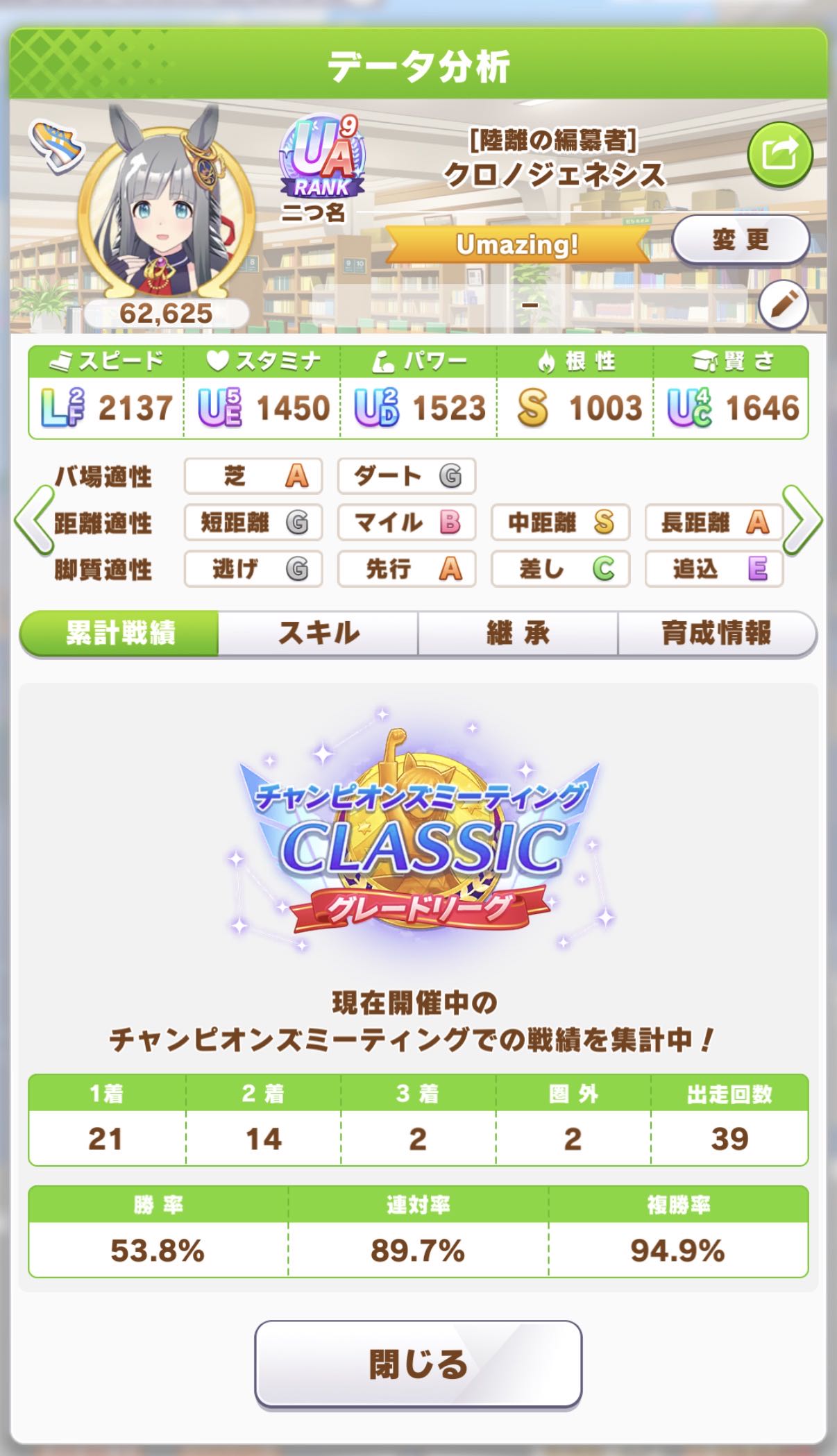Tap the pencil edit icon
This screenshot has width=837, height=1456.
coord(783,305)
